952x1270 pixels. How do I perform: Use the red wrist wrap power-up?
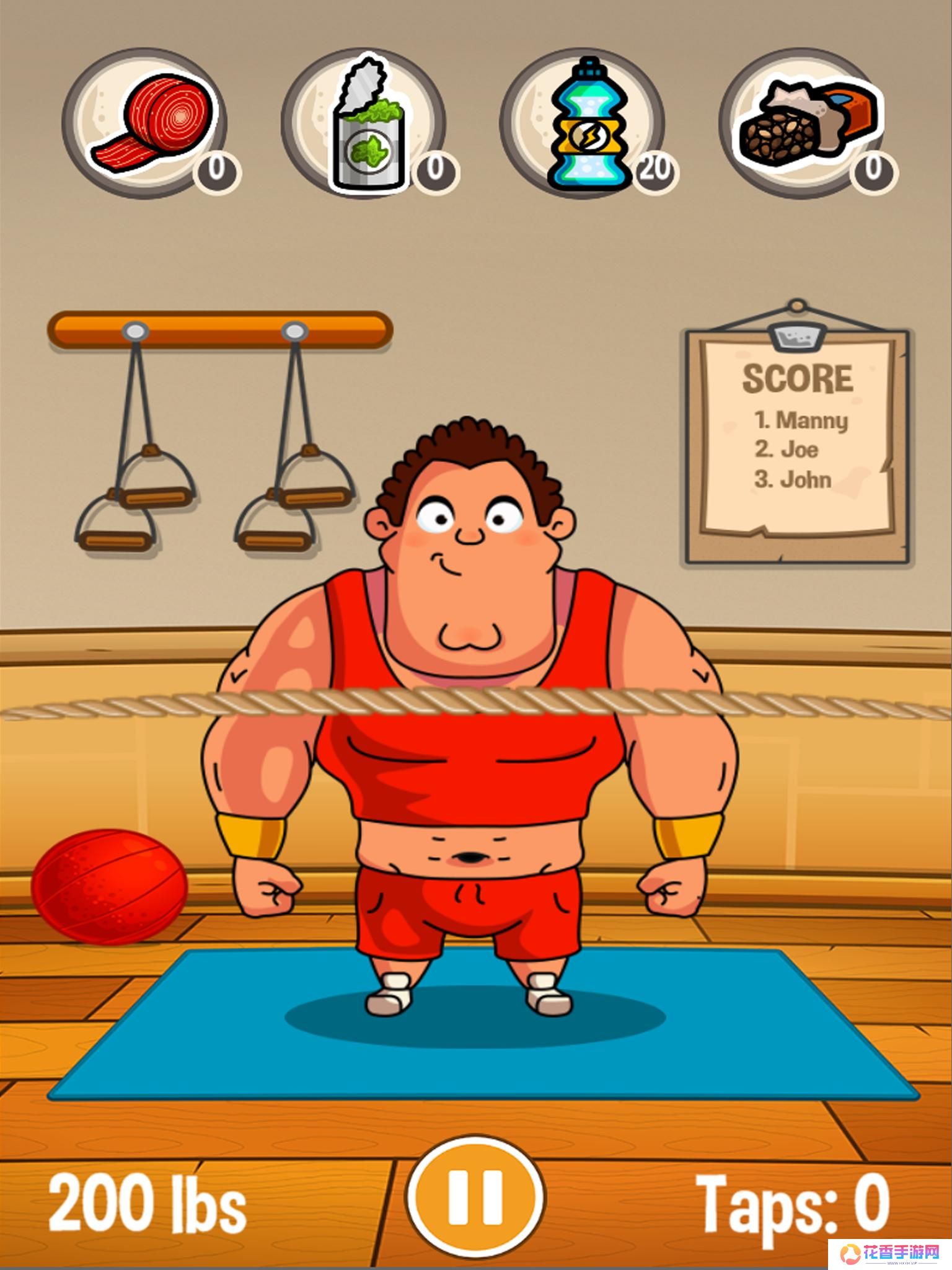145,124
